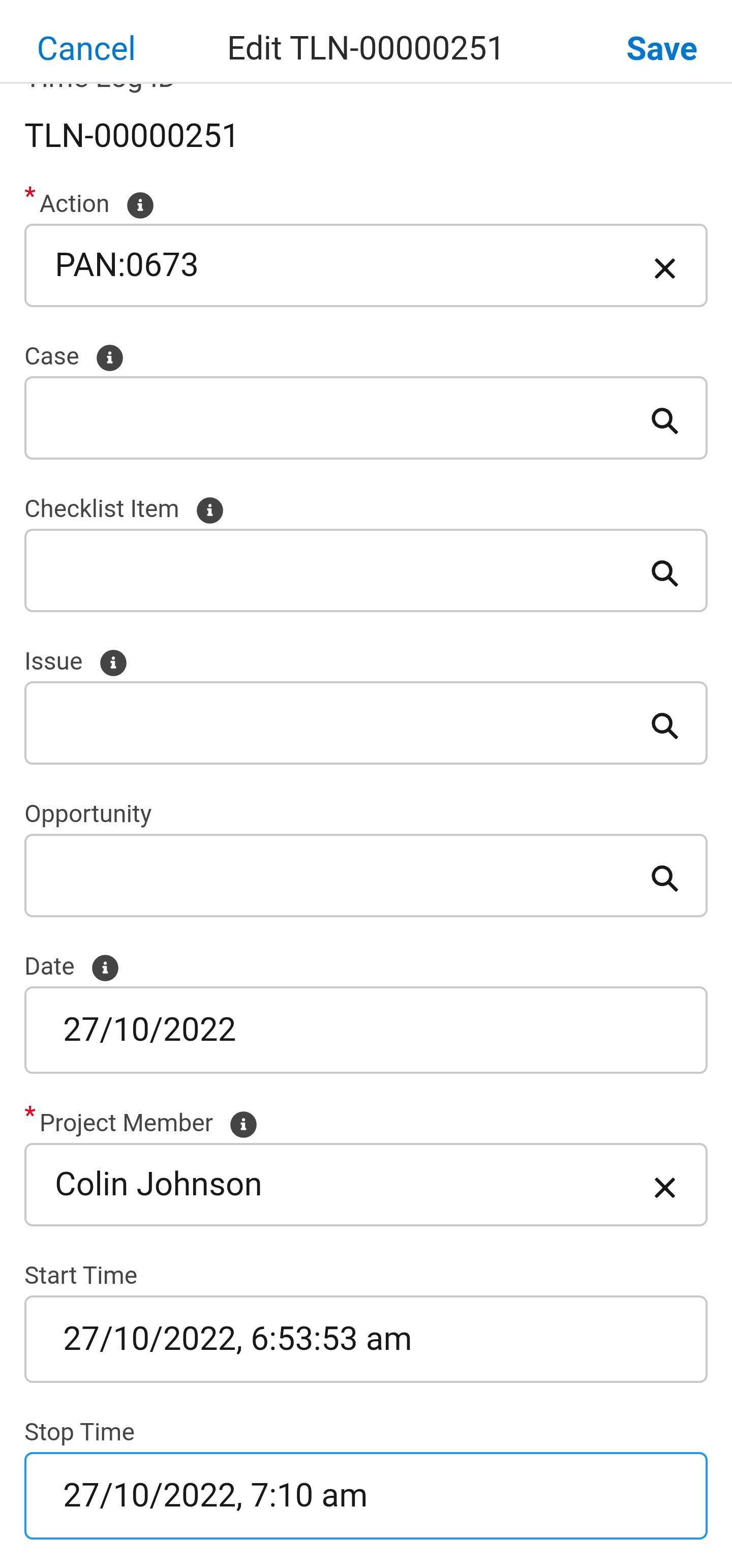
Task: Open the Date picker showing 27/10/2022
Action: click(365, 1029)
